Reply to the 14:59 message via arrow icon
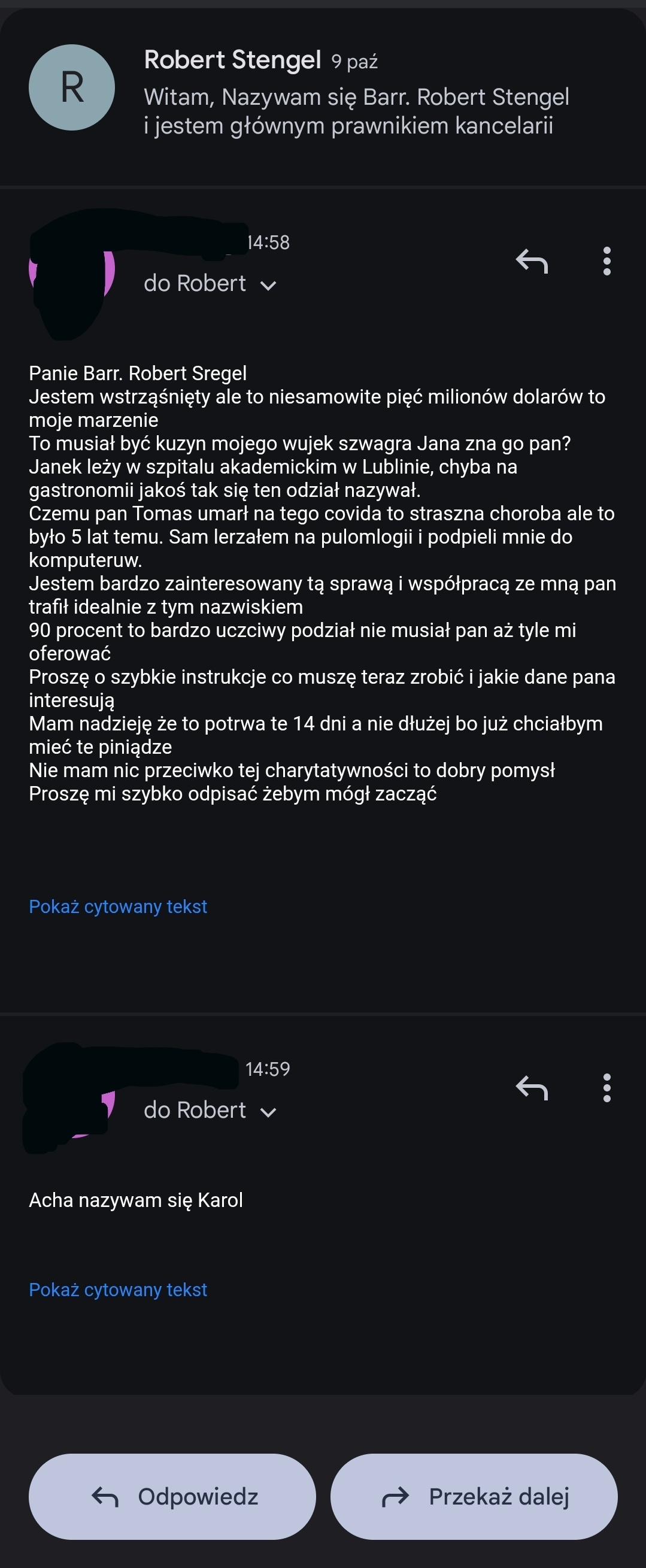 tap(533, 1088)
